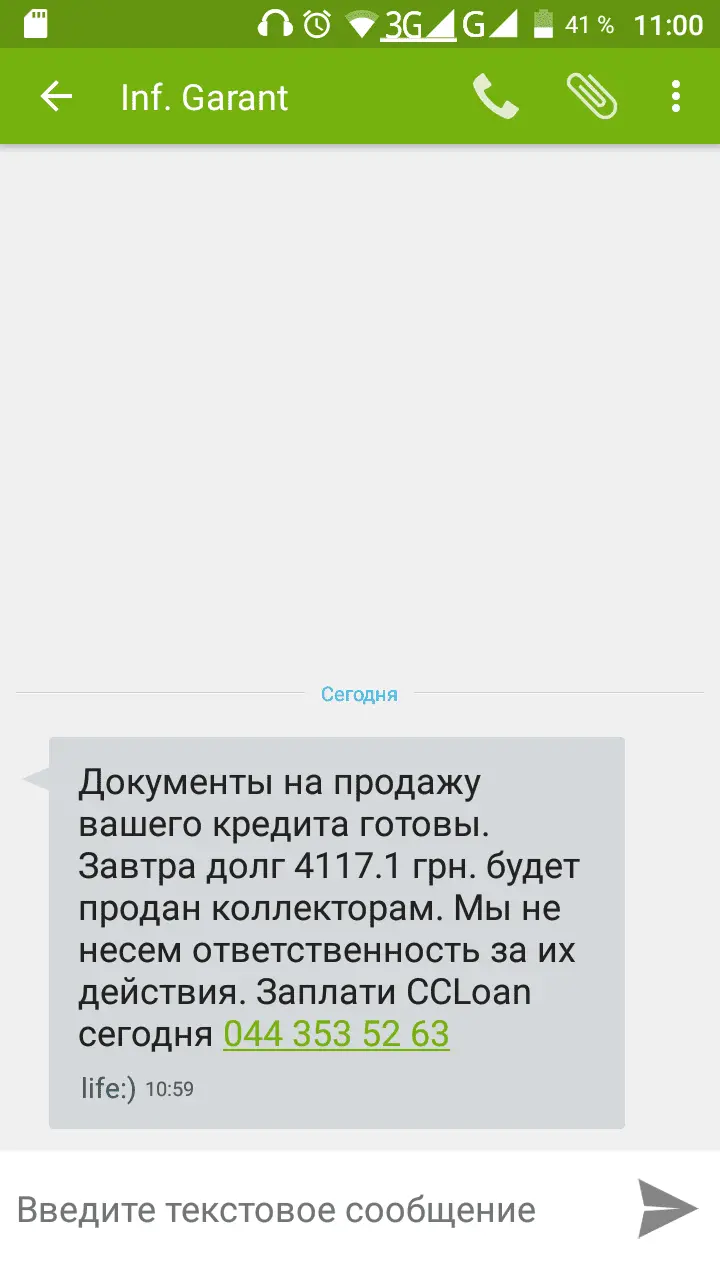Open the phone number link 044 353 52 63
This screenshot has width=720, height=1280.
click(336, 1034)
